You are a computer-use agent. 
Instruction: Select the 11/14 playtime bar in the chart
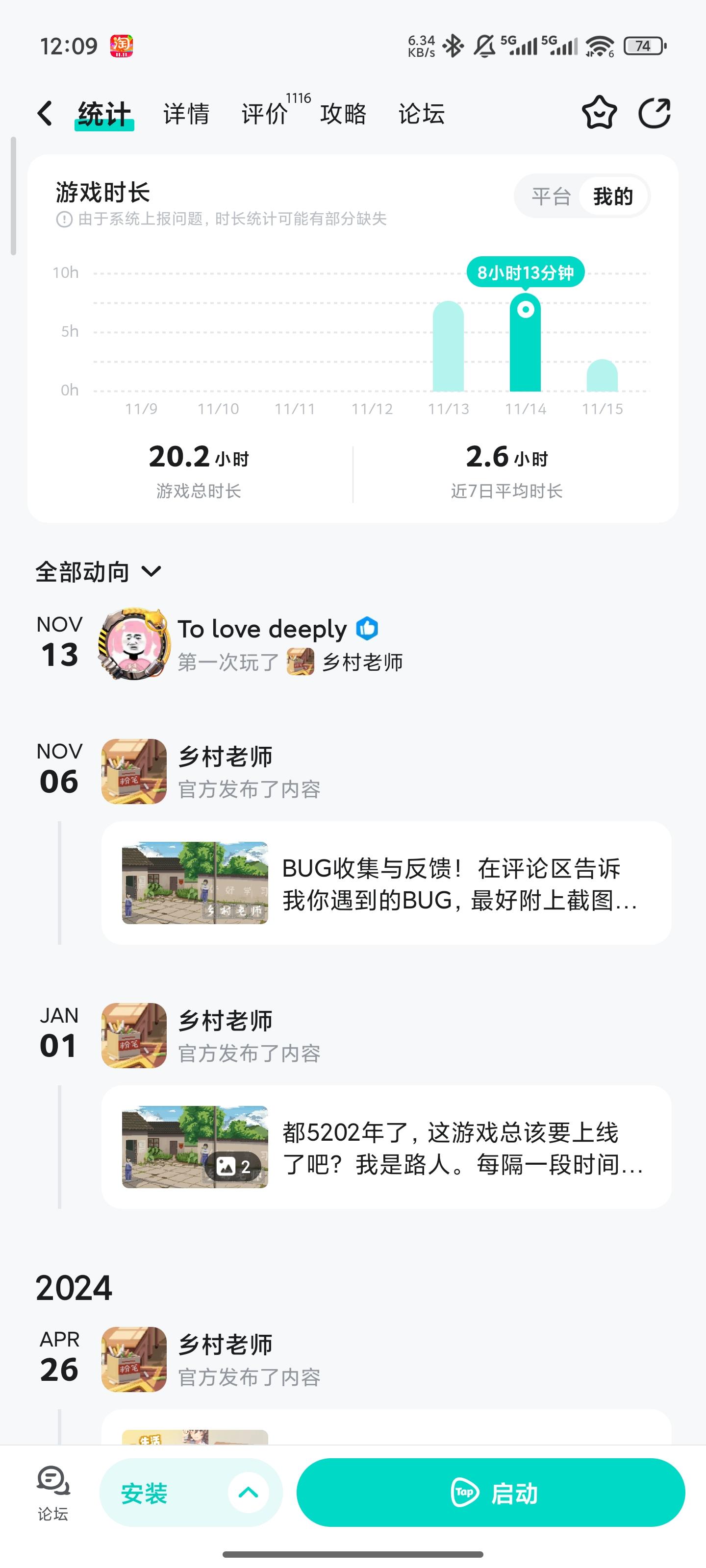[525, 347]
